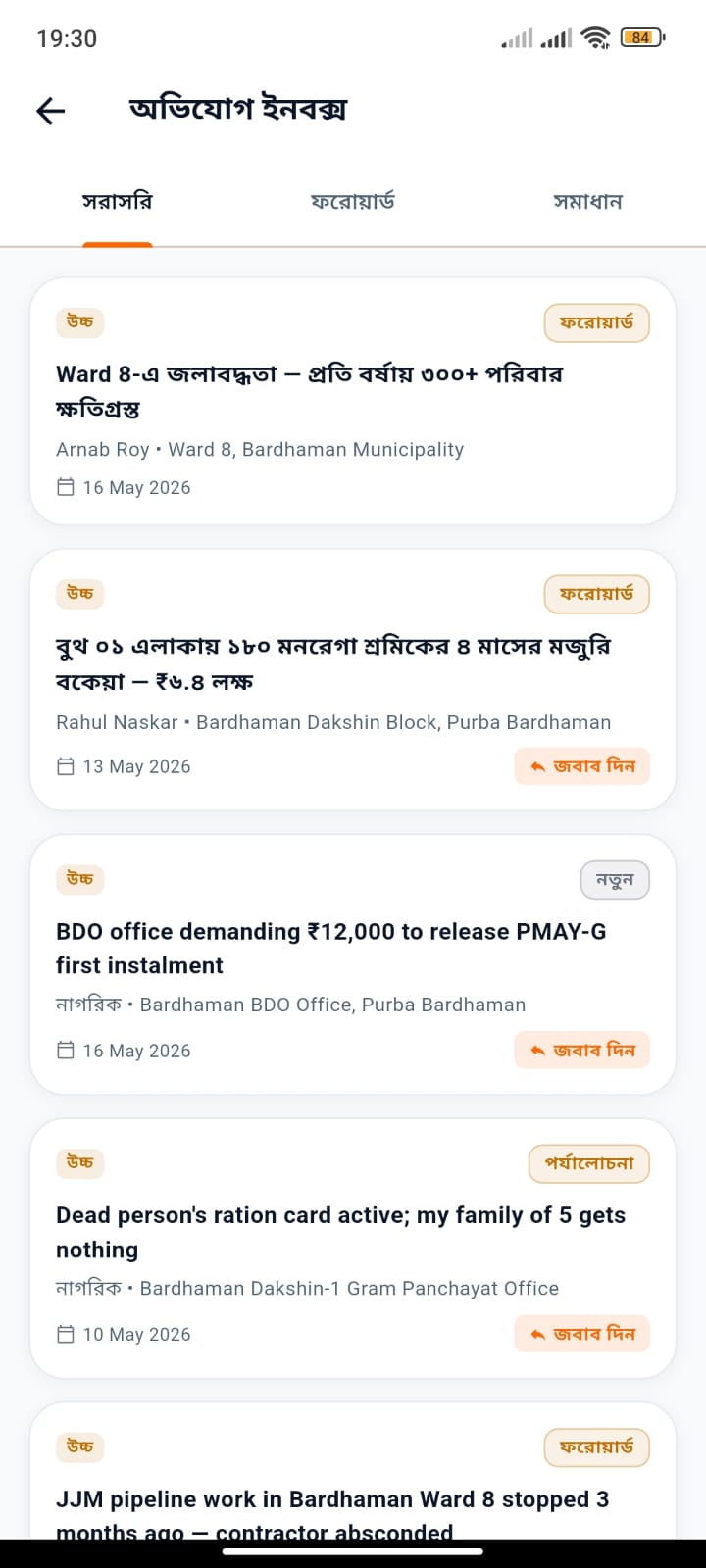706x1568 pixels.
Task: Go back using the arrow icon
Action: tap(50, 111)
